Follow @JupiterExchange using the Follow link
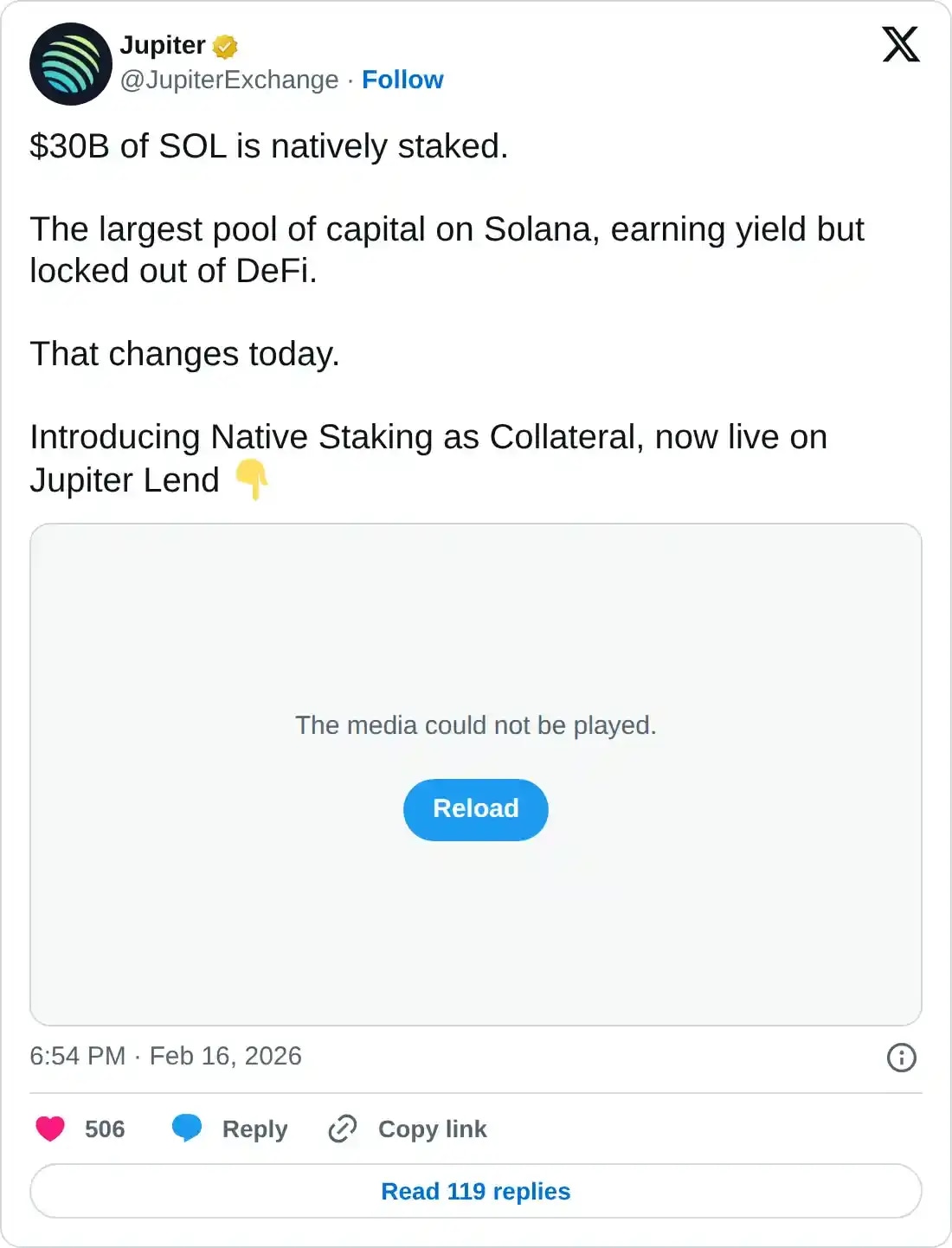This screenshot has width=952, height=1248. click(402, 80)
